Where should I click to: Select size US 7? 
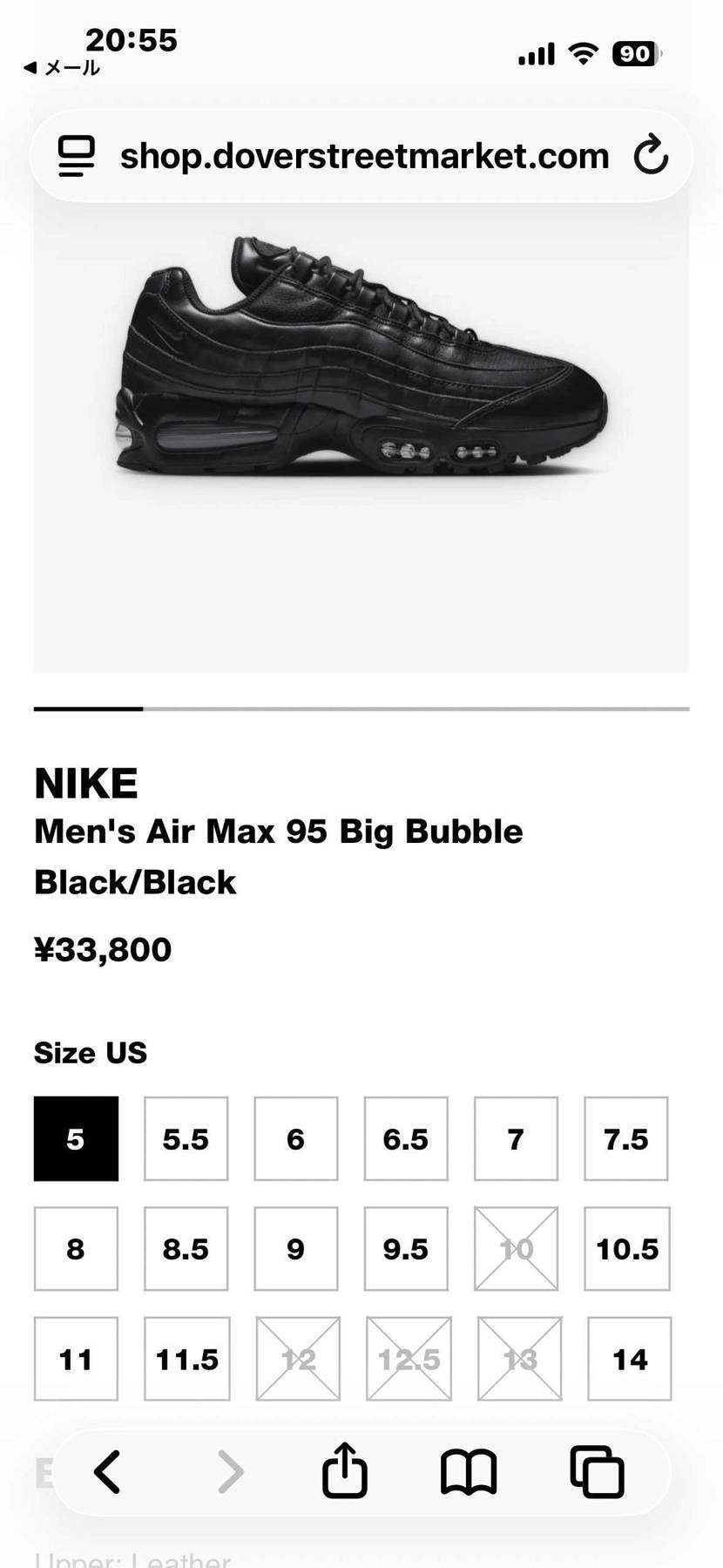click(516, 1139)
